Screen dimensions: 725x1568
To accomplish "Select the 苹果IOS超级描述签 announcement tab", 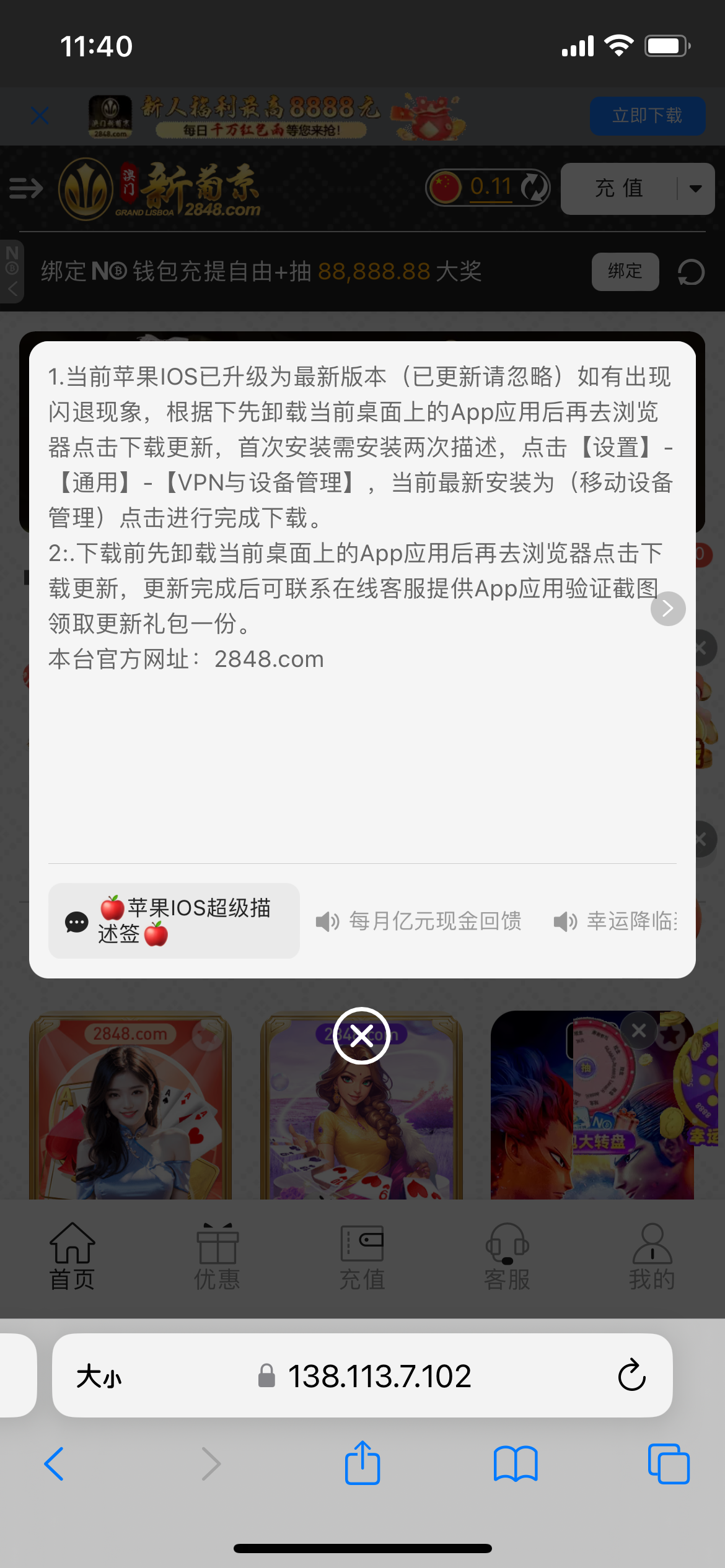I will point(174,921).
